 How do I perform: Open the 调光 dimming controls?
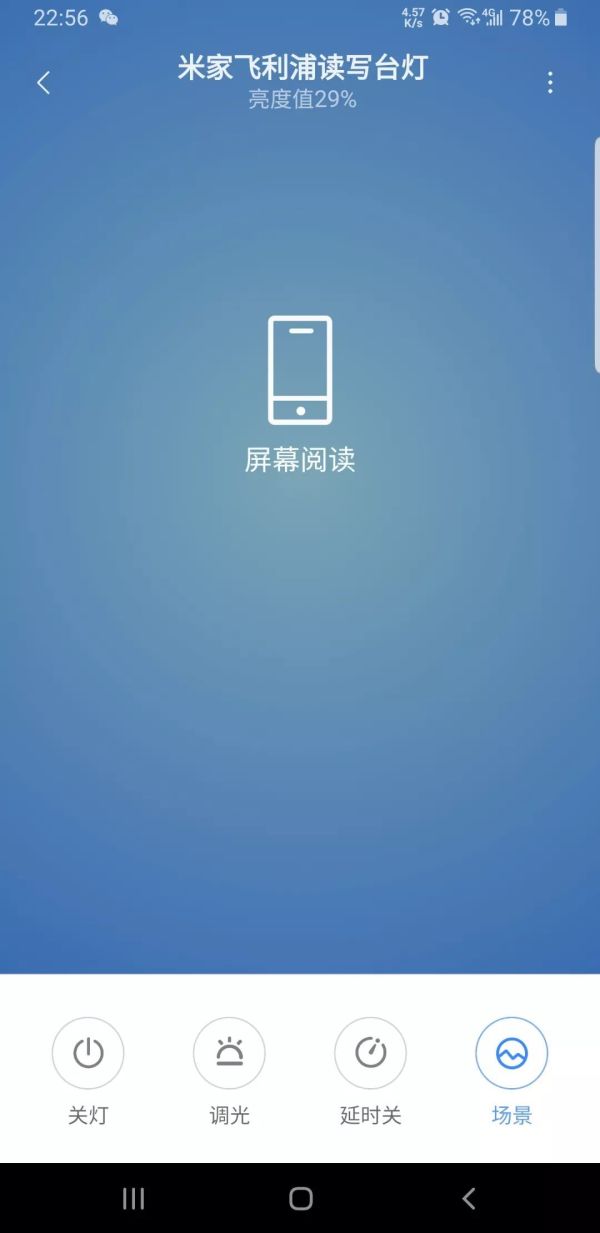[229, 1053]
